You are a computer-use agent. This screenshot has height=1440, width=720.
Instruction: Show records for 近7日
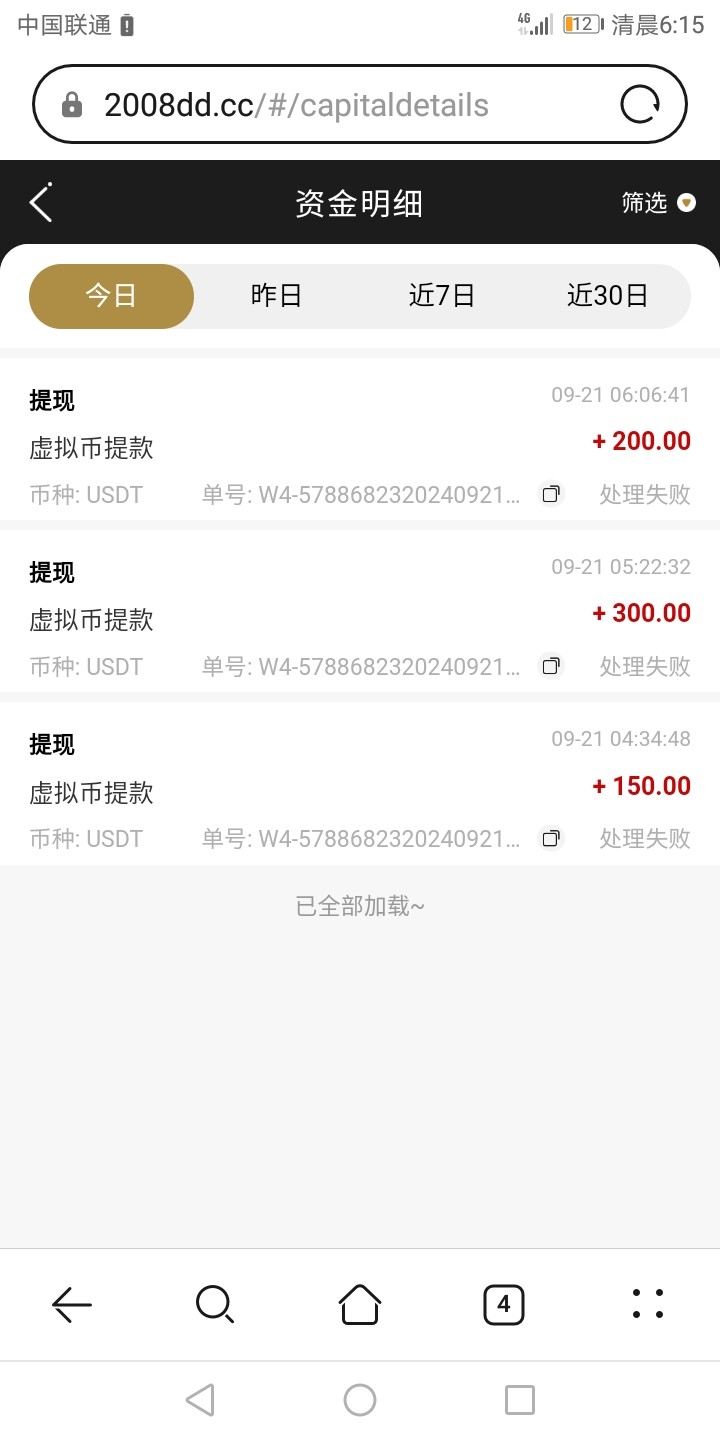point(441,296)
